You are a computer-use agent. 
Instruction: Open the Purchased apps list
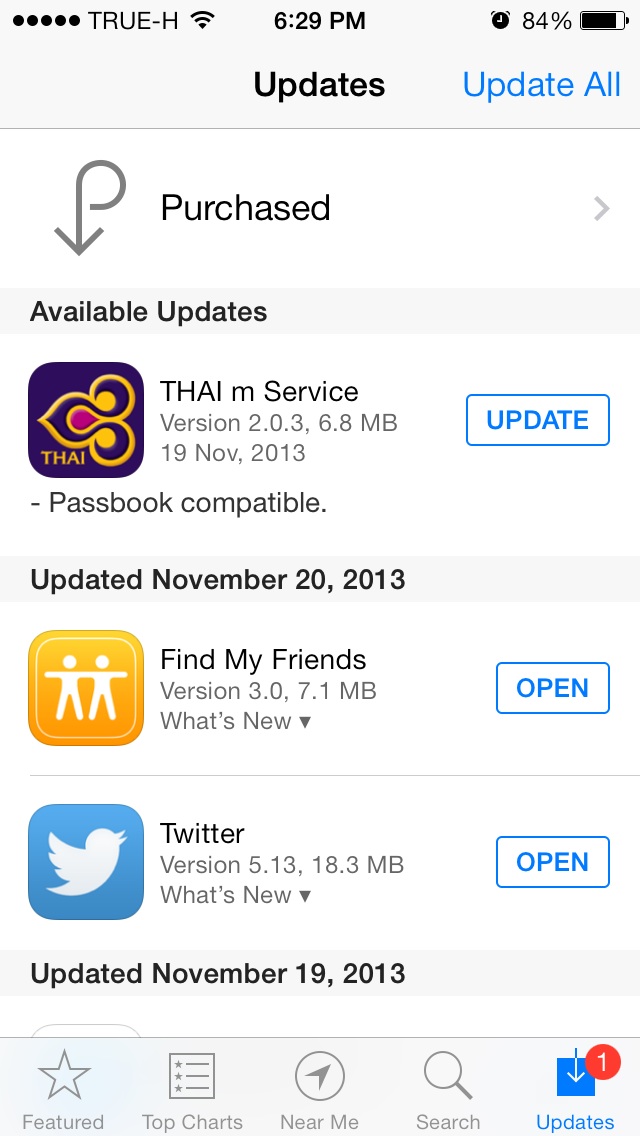[x=320, y=209]
